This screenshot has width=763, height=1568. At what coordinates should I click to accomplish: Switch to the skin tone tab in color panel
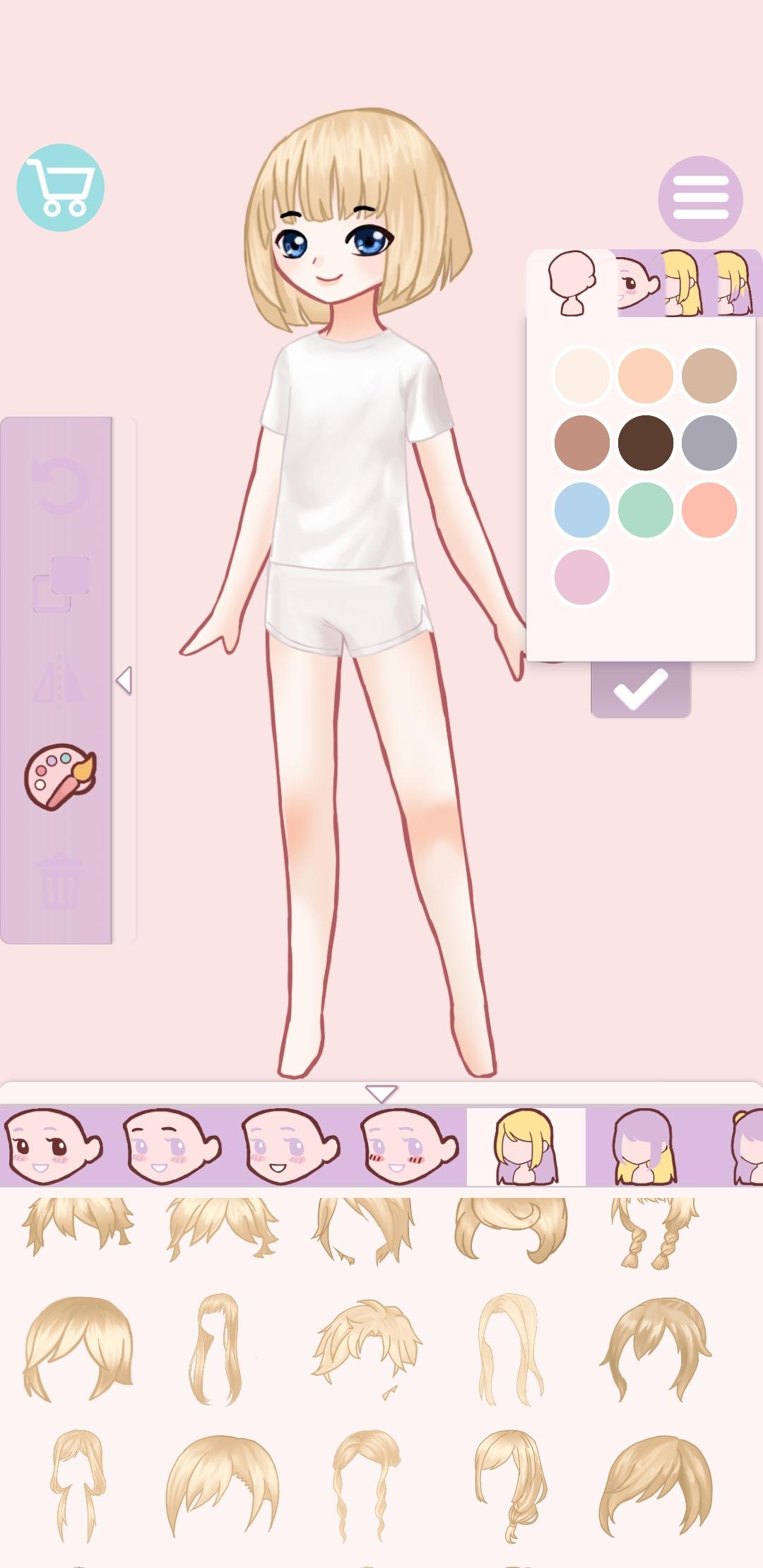coord(572,283)
